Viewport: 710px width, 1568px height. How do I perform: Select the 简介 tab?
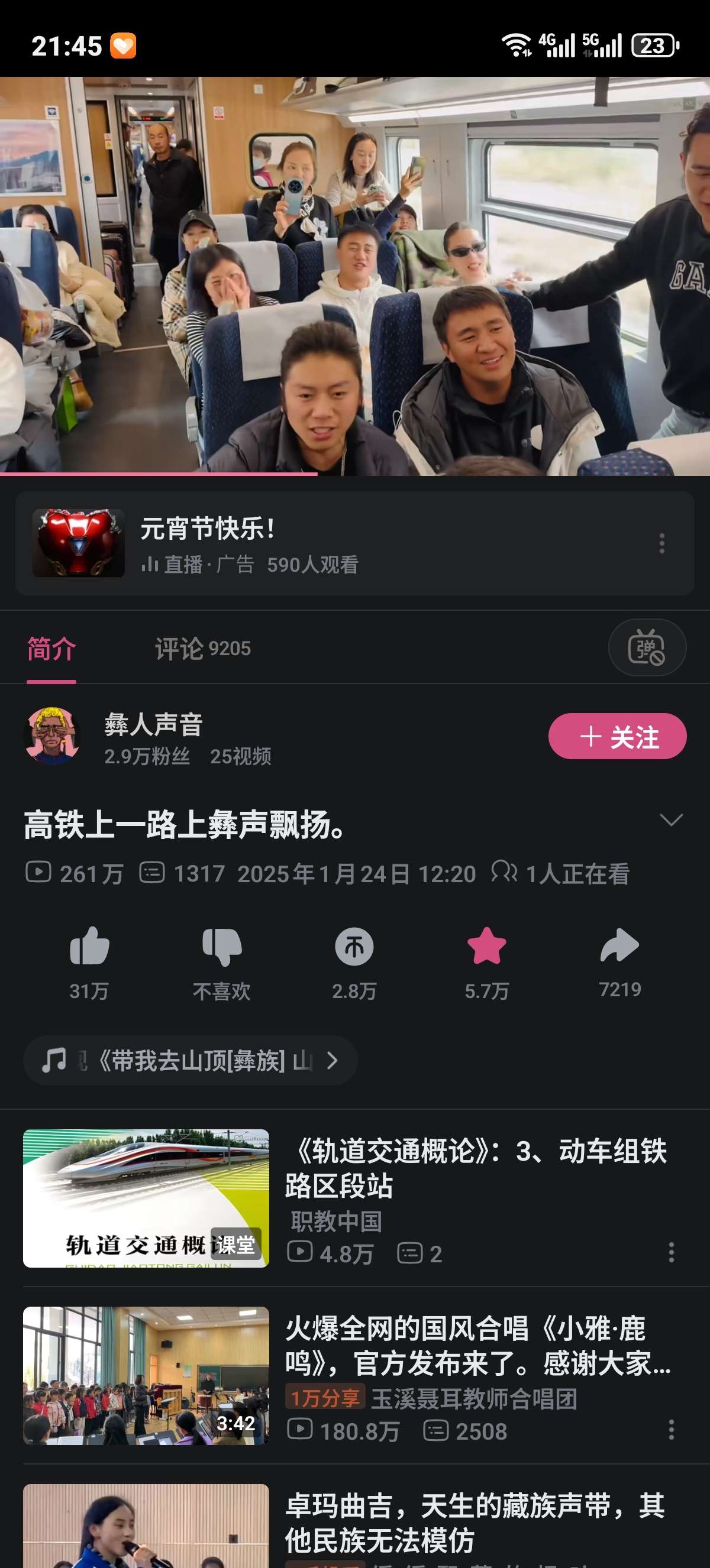point(51,648)
